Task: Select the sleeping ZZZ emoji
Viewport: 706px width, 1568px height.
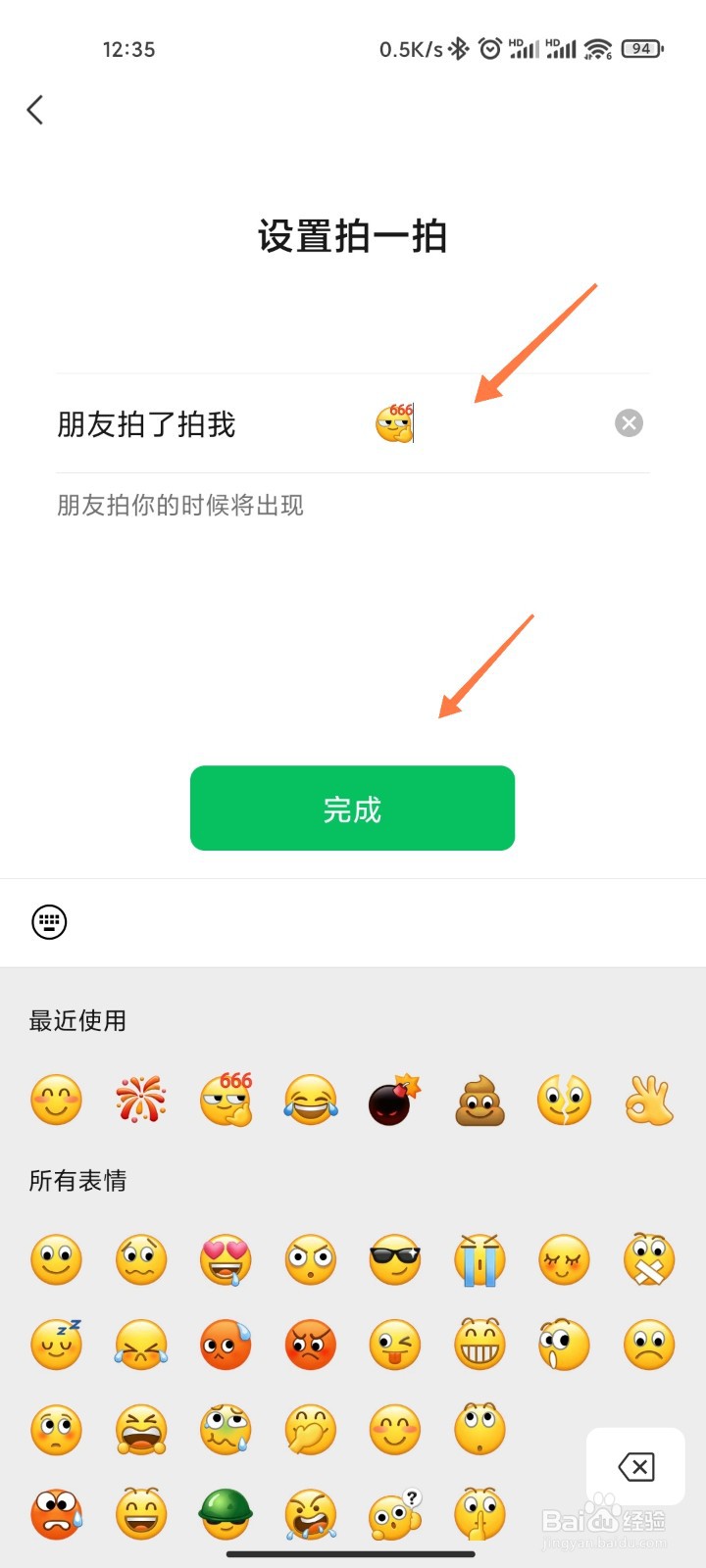Action: [56, 1346]
